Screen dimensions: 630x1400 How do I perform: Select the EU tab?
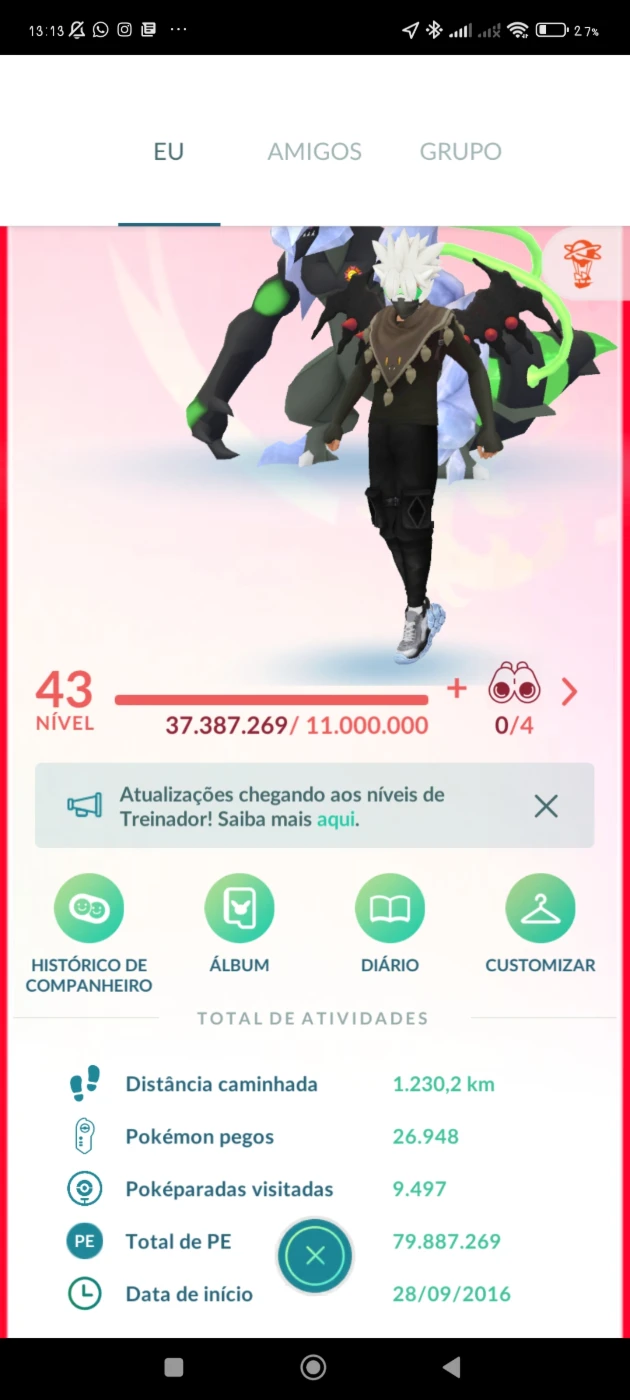168,152
